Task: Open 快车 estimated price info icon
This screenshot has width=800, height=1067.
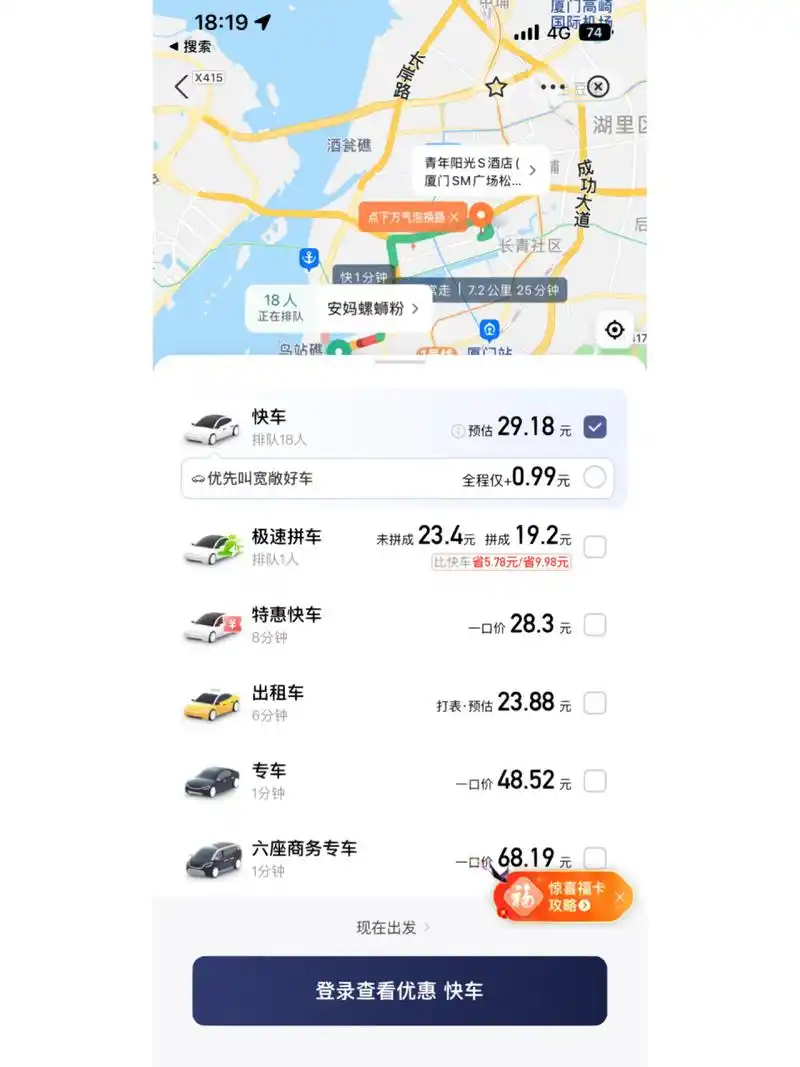Action: [x=458, y=431]
